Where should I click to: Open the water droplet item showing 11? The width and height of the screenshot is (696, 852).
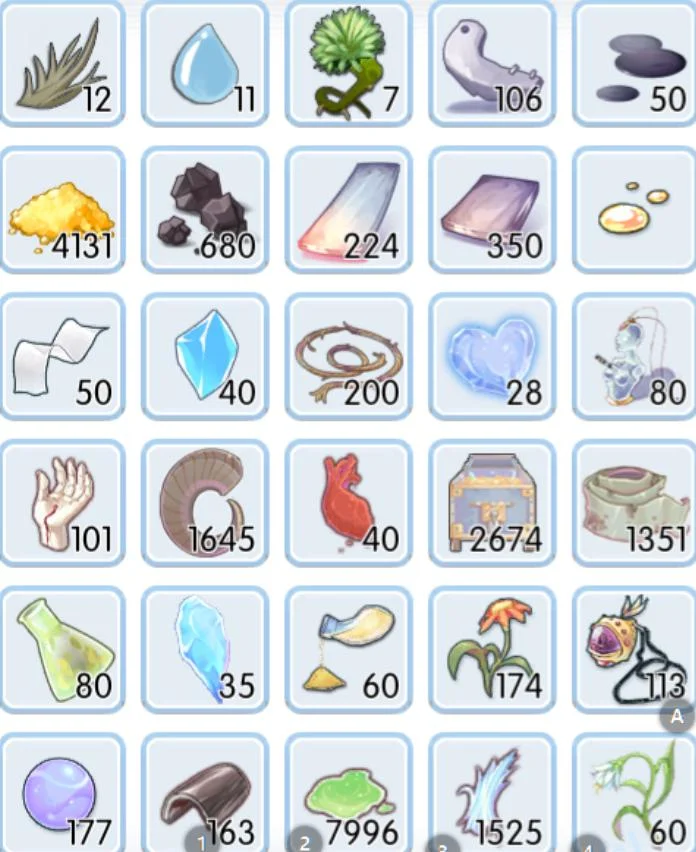tap(205, 64)
